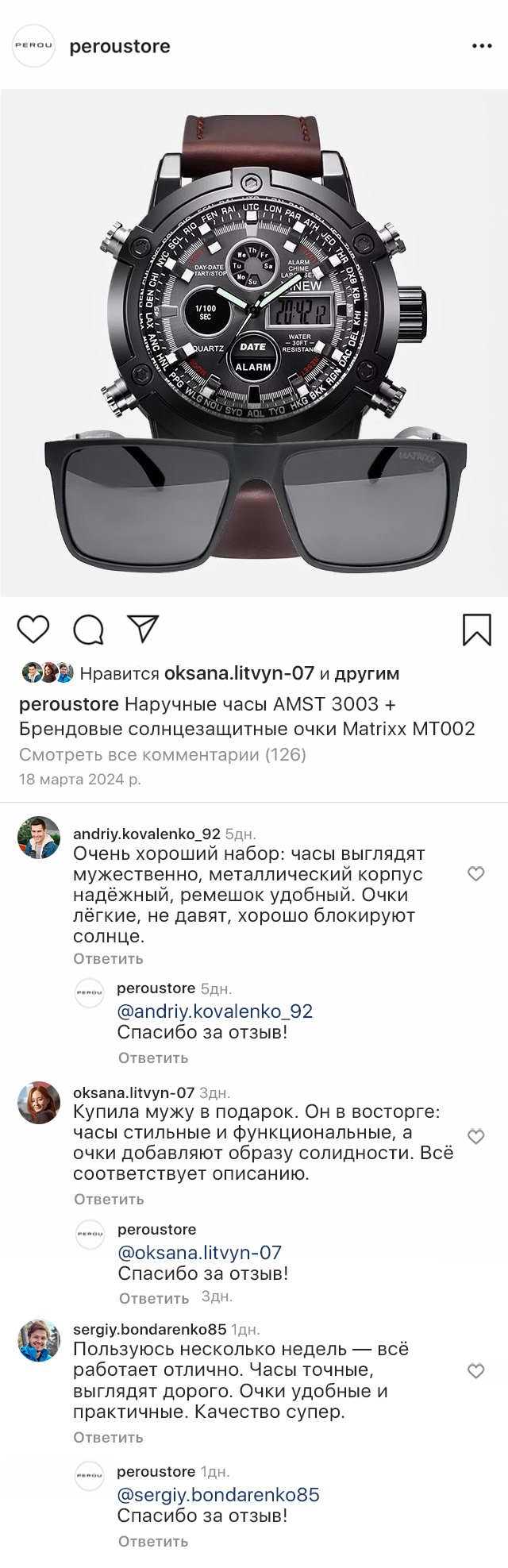Image resolution: width=508 pixels, height=1568 pixels.
Task: Bookmark this watch and sunglasses post
Action: coord(476,630)
